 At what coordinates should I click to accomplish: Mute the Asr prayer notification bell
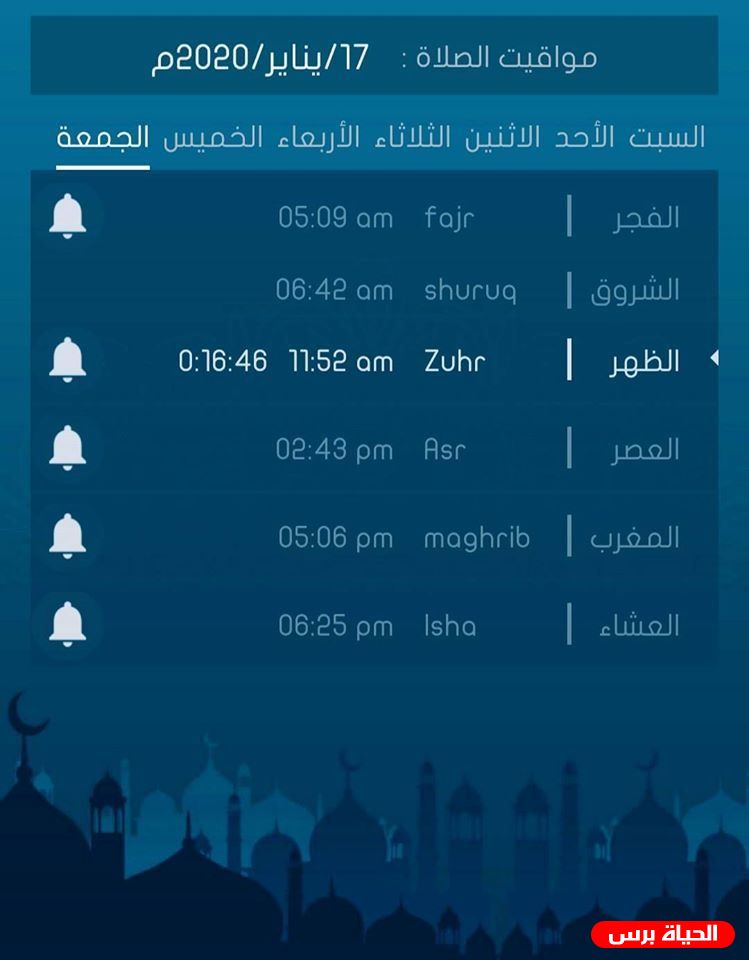click(x=68, y=449)
